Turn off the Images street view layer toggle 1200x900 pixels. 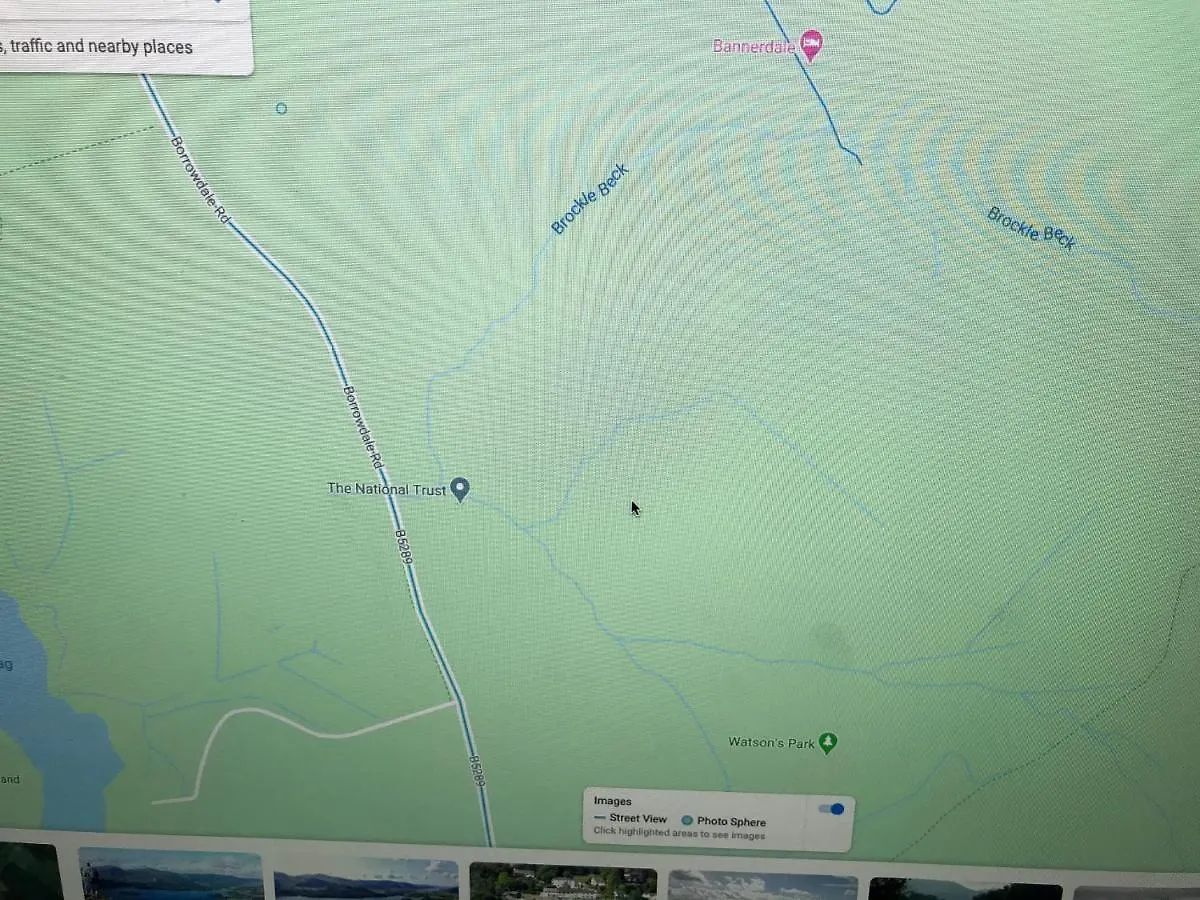pyautogui.click(x=831, y=808)
